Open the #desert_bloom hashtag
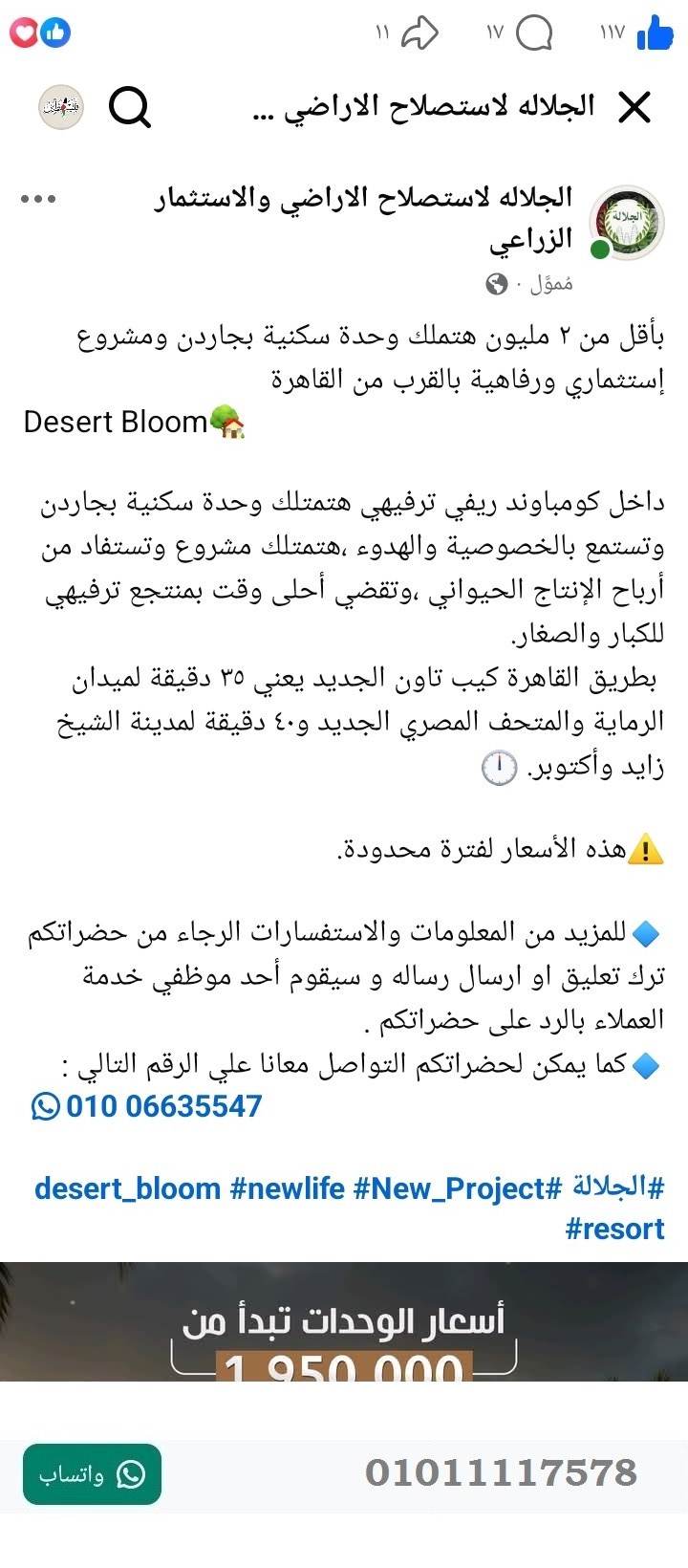688x1568 pixels. coord(125,1188)
